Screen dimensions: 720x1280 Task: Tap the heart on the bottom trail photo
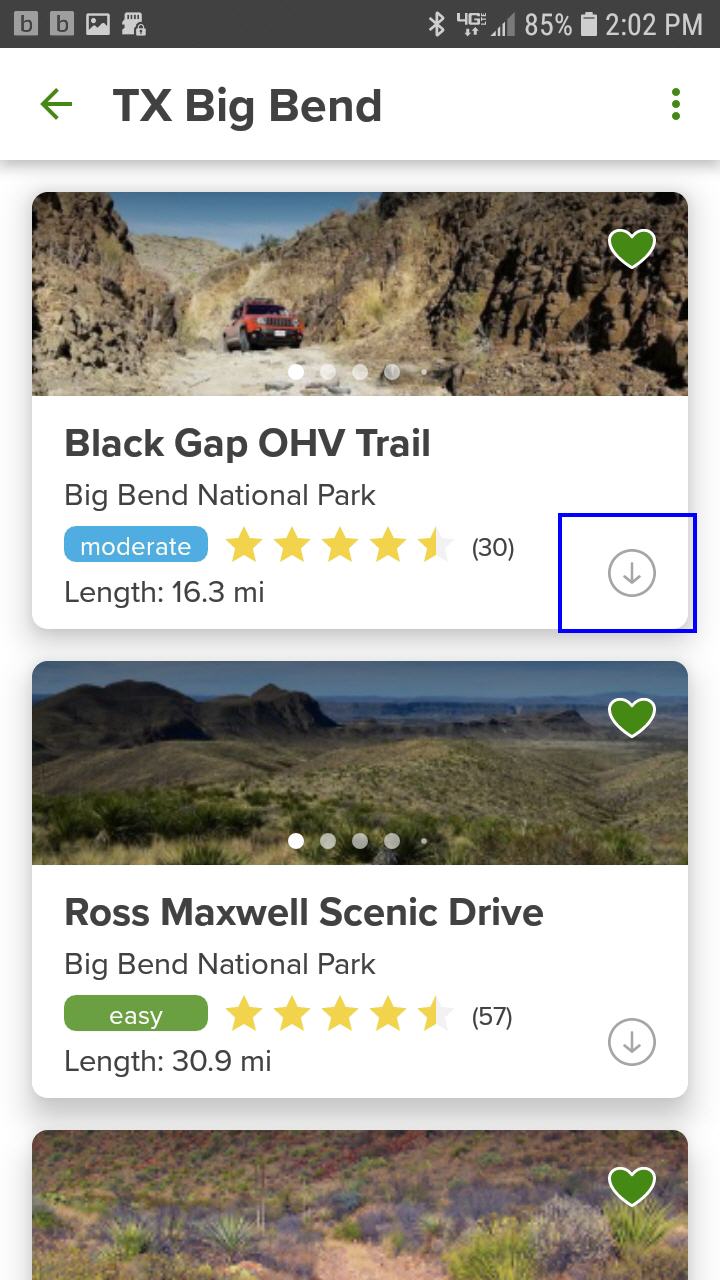pos(632,1186)
